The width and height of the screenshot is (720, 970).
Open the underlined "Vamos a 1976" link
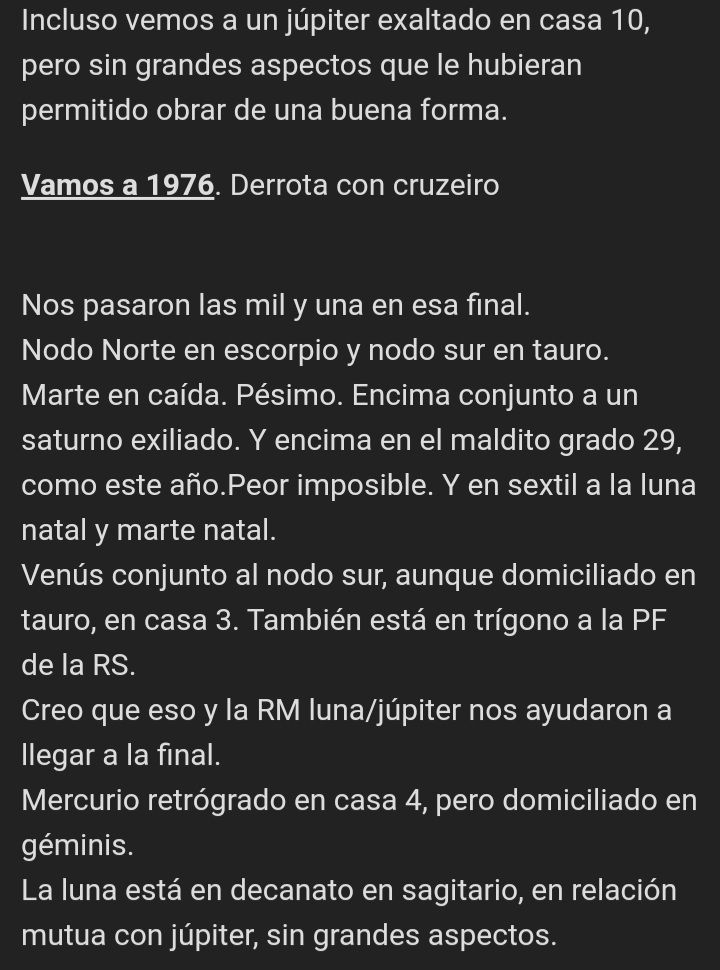[118, 185]
